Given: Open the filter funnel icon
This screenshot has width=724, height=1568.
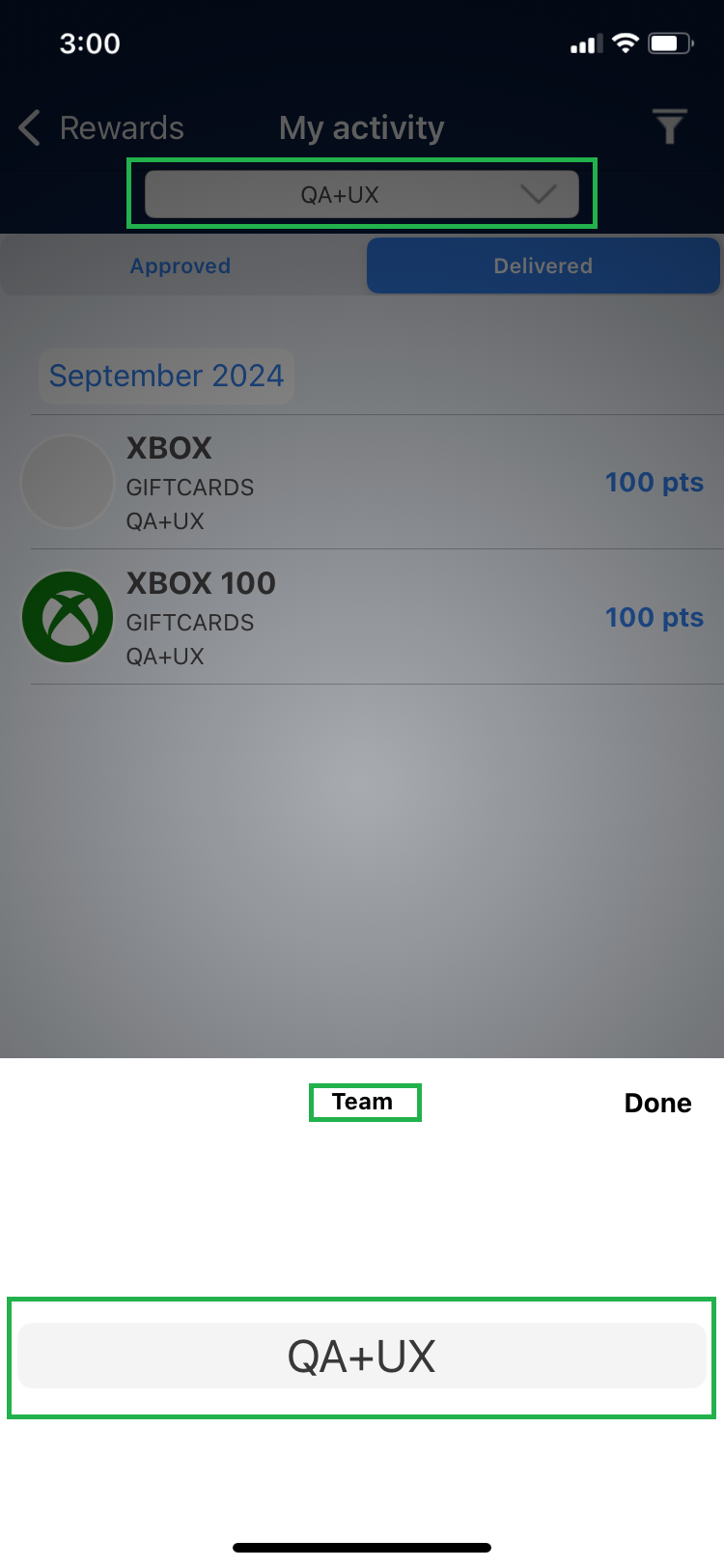Looking at the screenshot, I should point(669,127).
